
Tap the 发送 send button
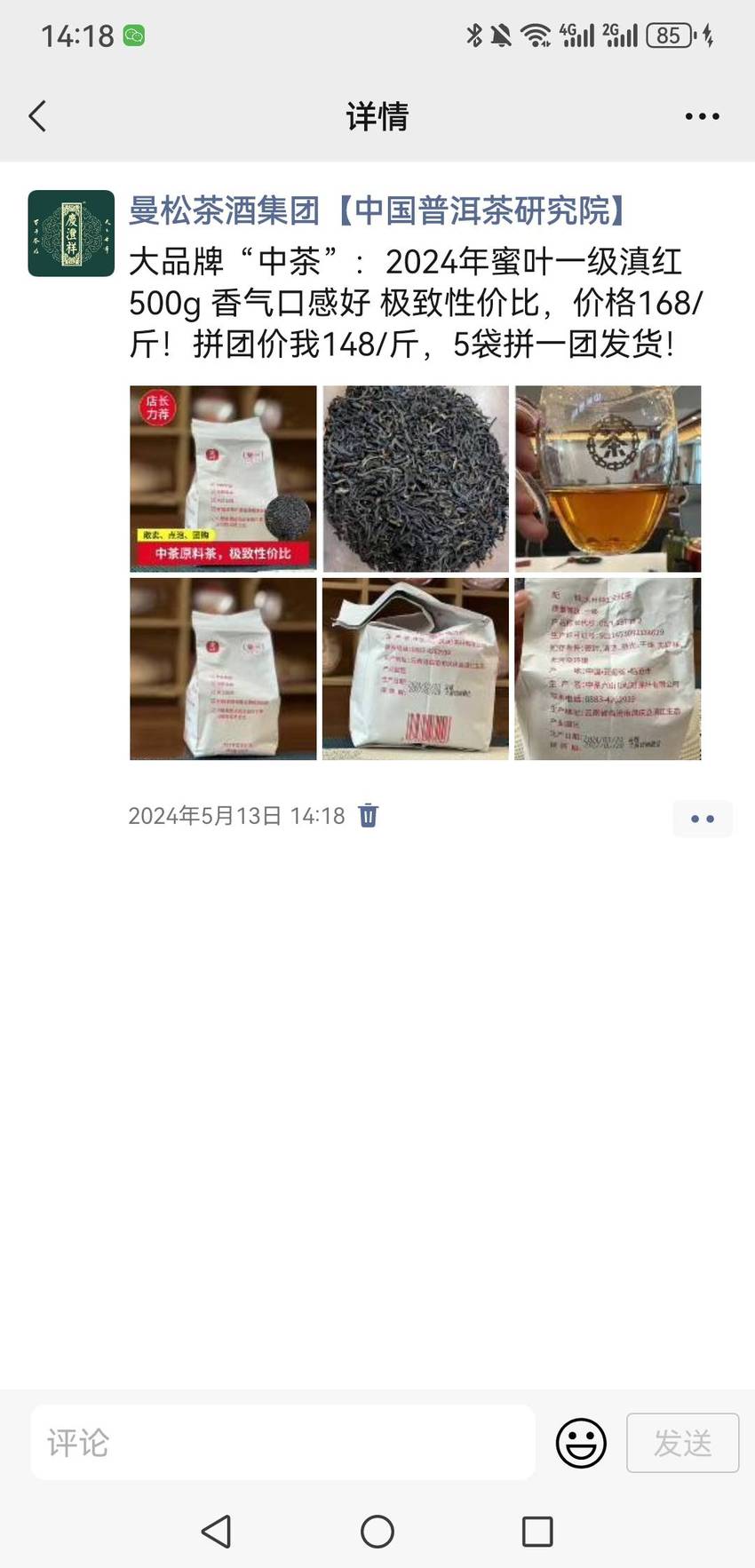[x=683, y=1443]
